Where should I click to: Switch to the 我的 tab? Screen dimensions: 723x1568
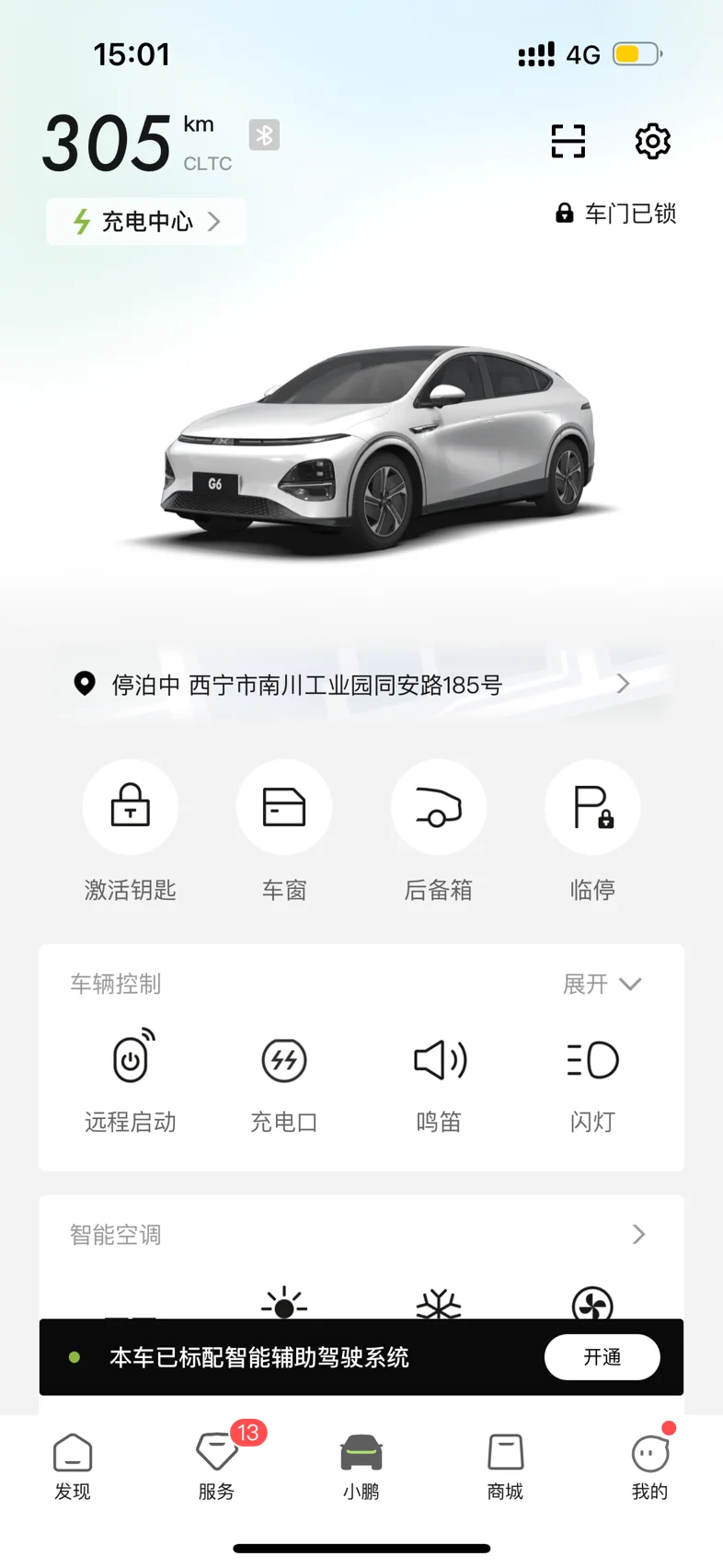[x=649, y=1467]
